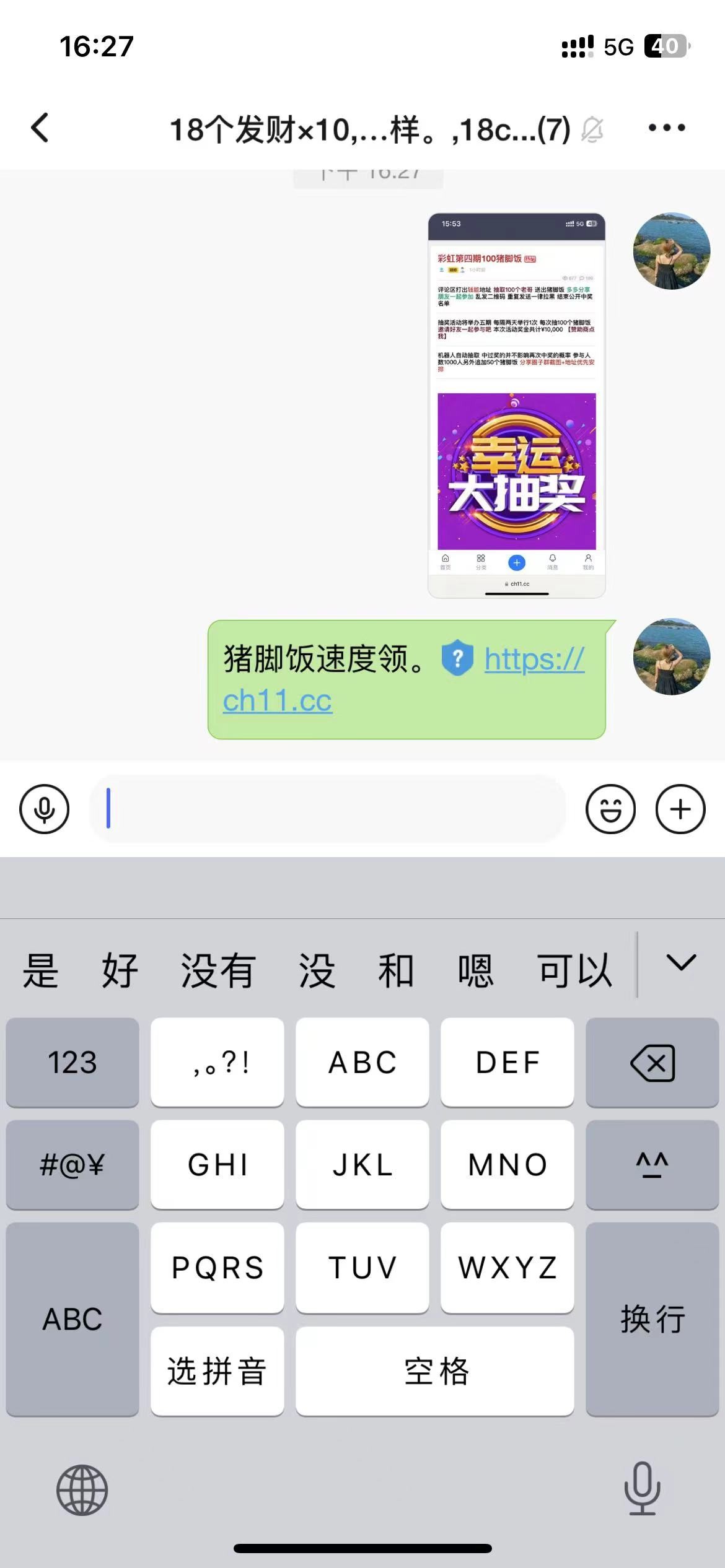
Task: Start keyboard dictation microphone
Action: click(642, 1489)
